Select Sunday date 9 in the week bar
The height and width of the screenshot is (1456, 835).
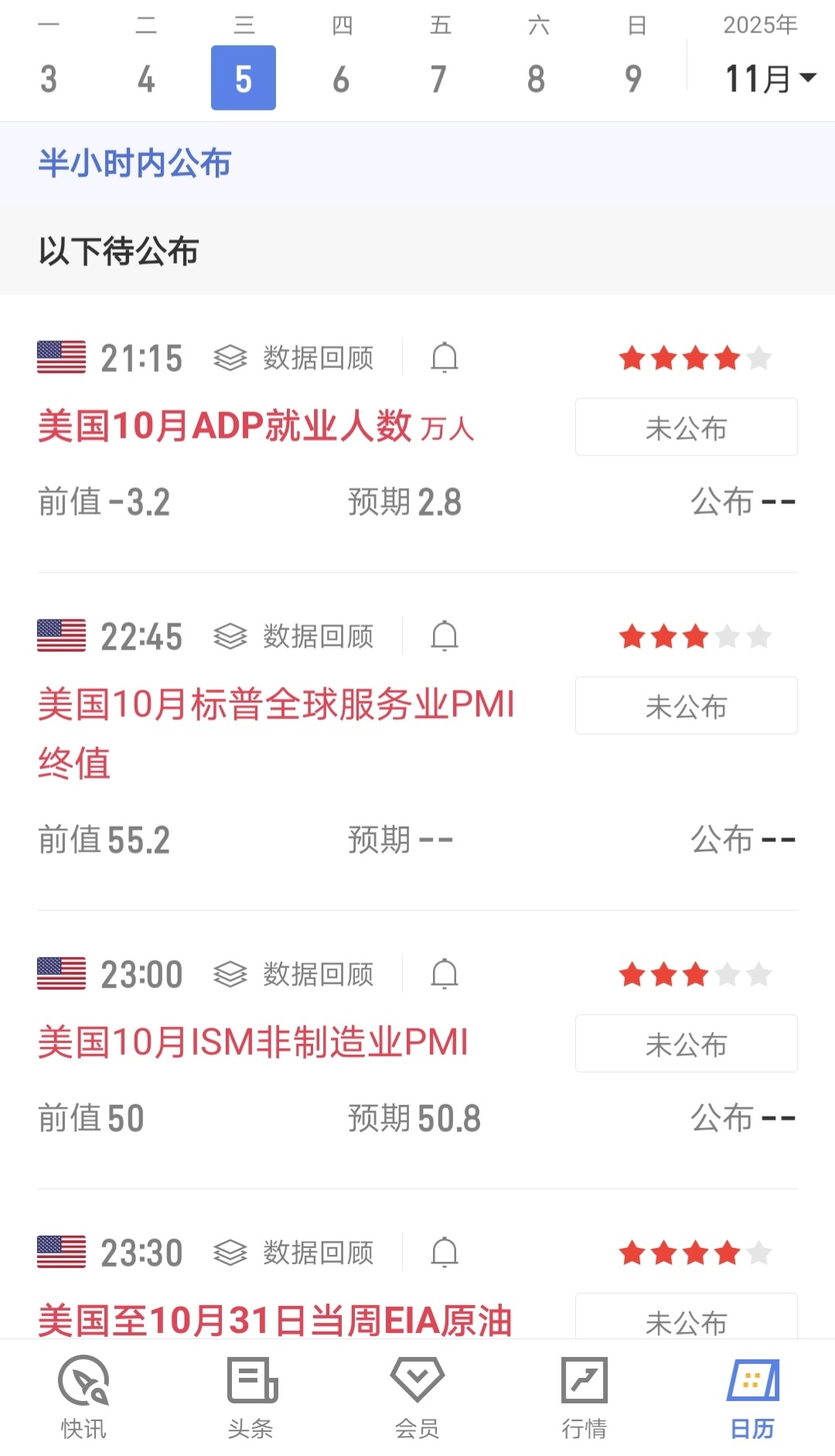point(633,78)
